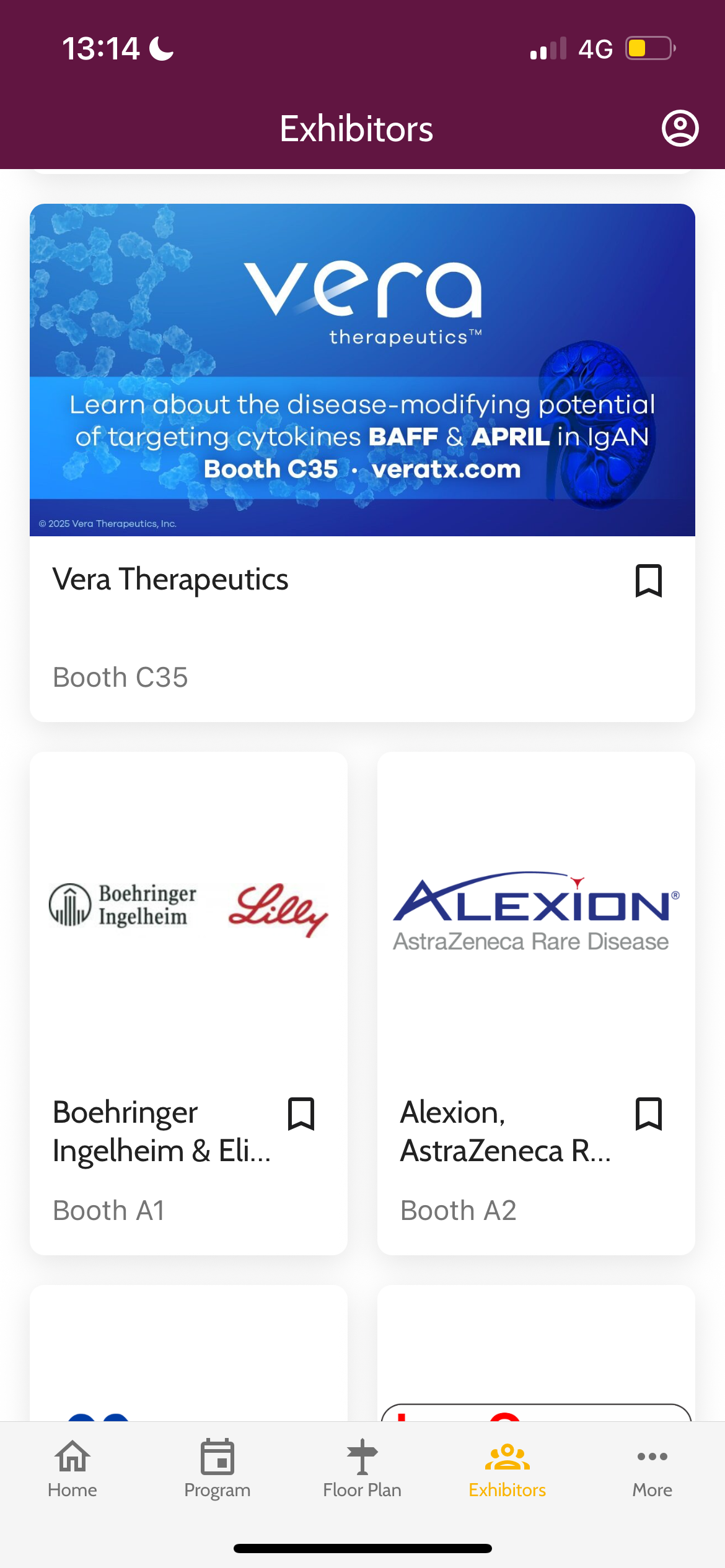The image size is (725, 1568).
Task: Switch to the Program tab
Action: tap(217, 1468)
